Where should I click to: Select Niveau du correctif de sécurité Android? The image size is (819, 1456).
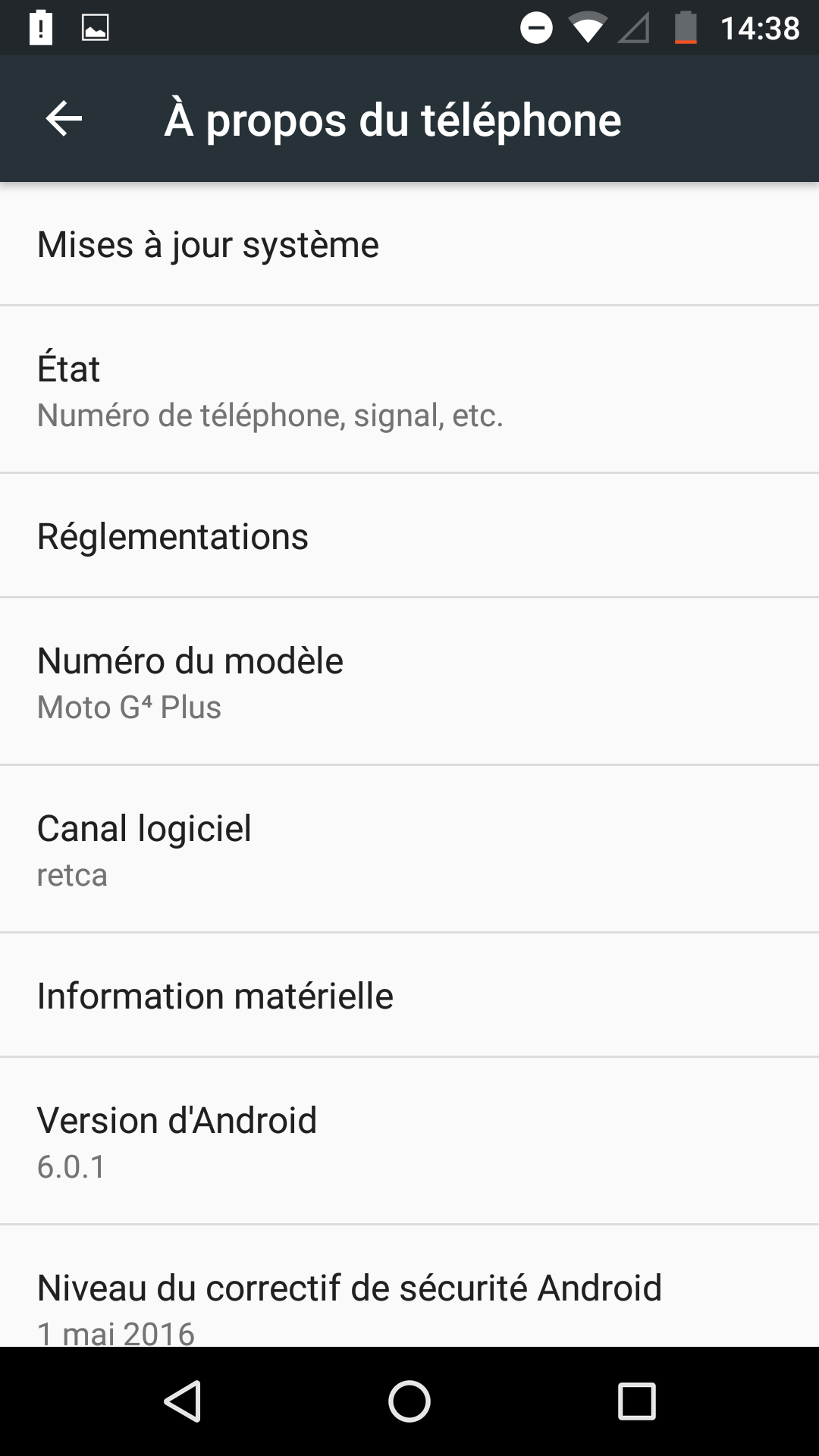click(x=409, y=1301)
